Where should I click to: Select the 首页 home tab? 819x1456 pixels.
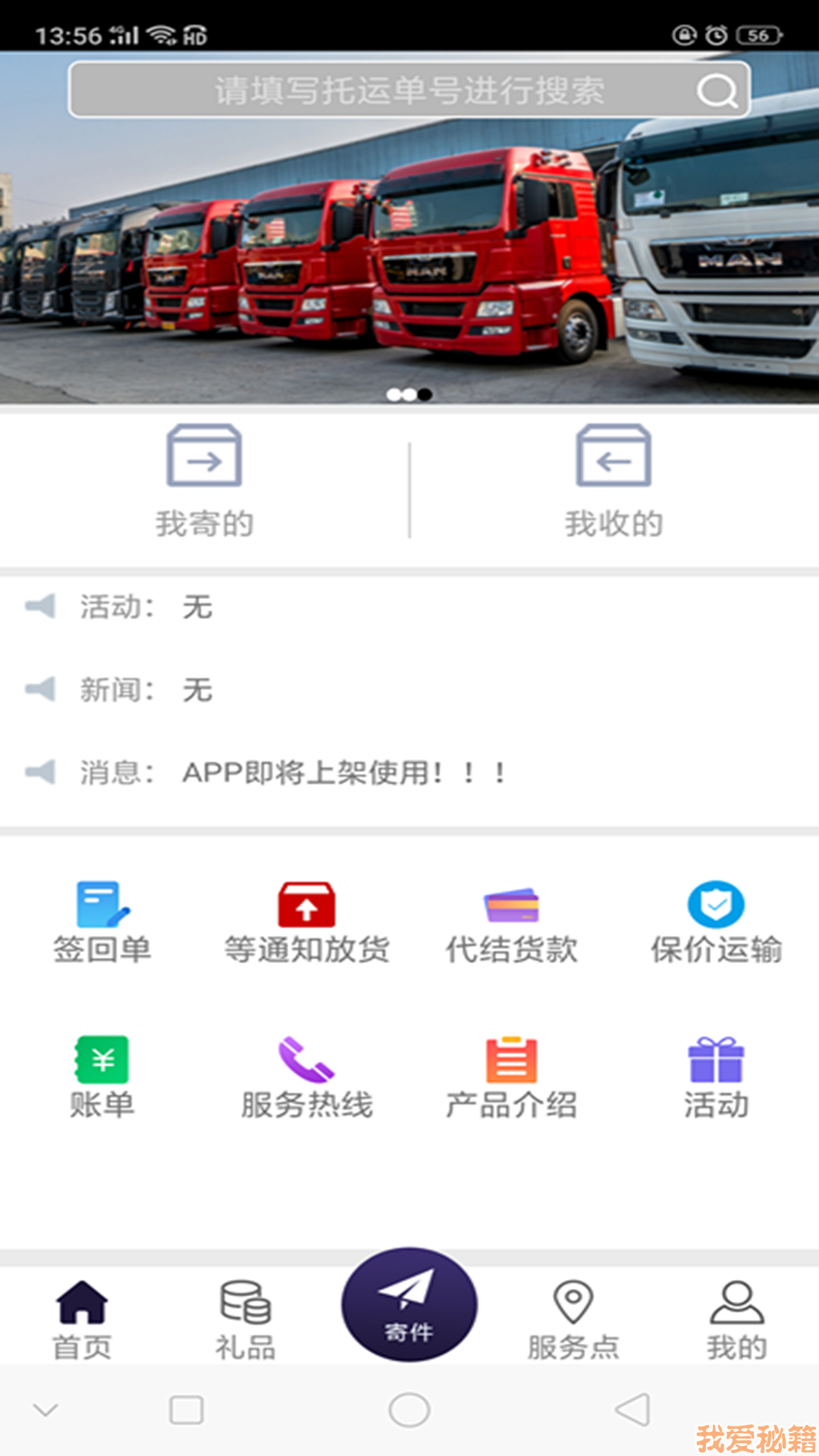[82, 1319]
